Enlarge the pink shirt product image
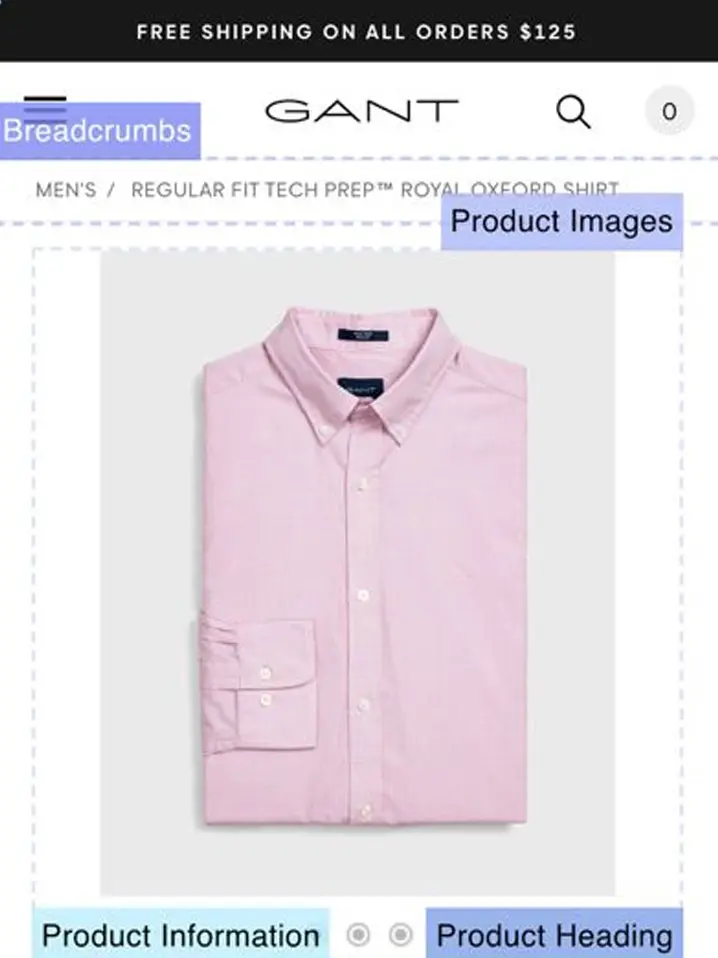Viewport: 718px width, 958px height. point(357,572)
